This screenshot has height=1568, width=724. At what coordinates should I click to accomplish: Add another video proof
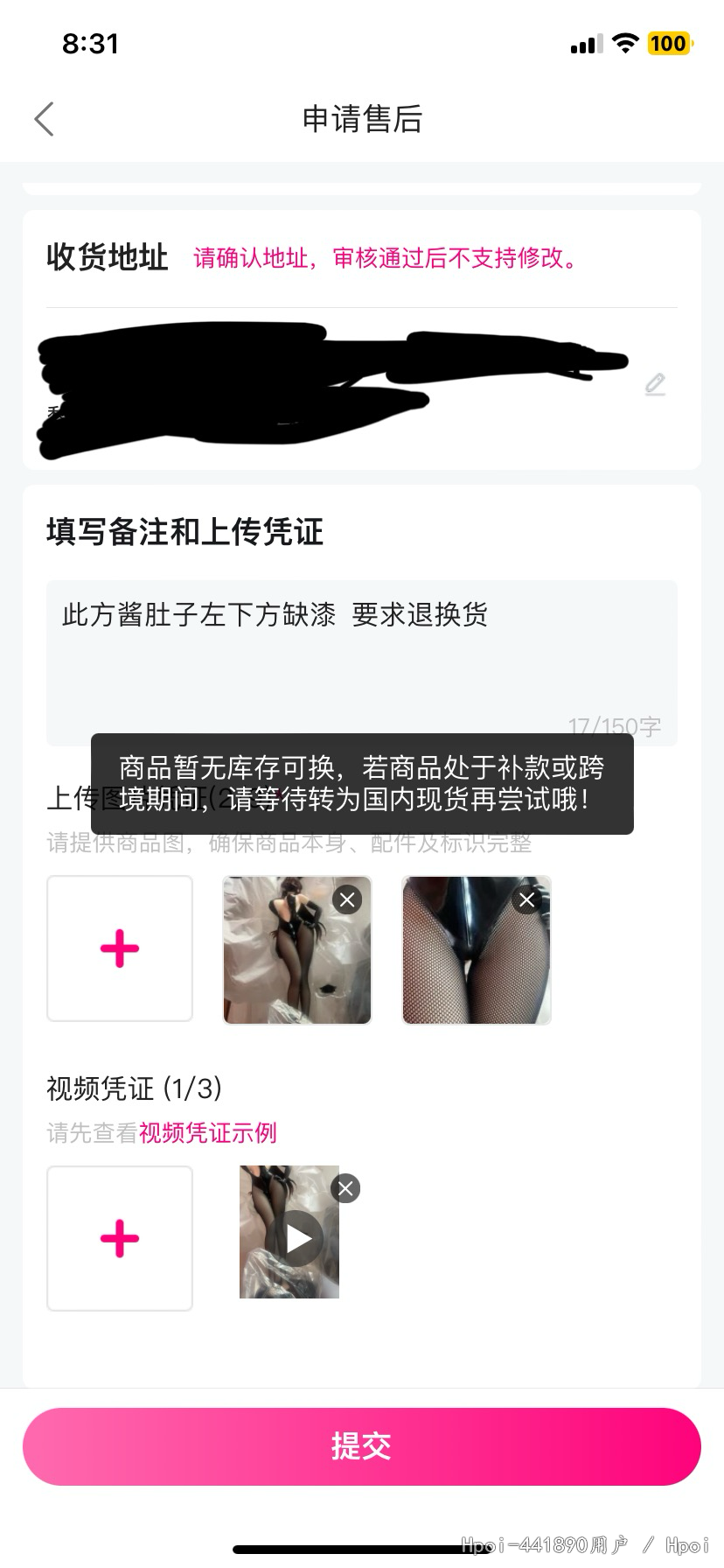[x=120, y=1238]
